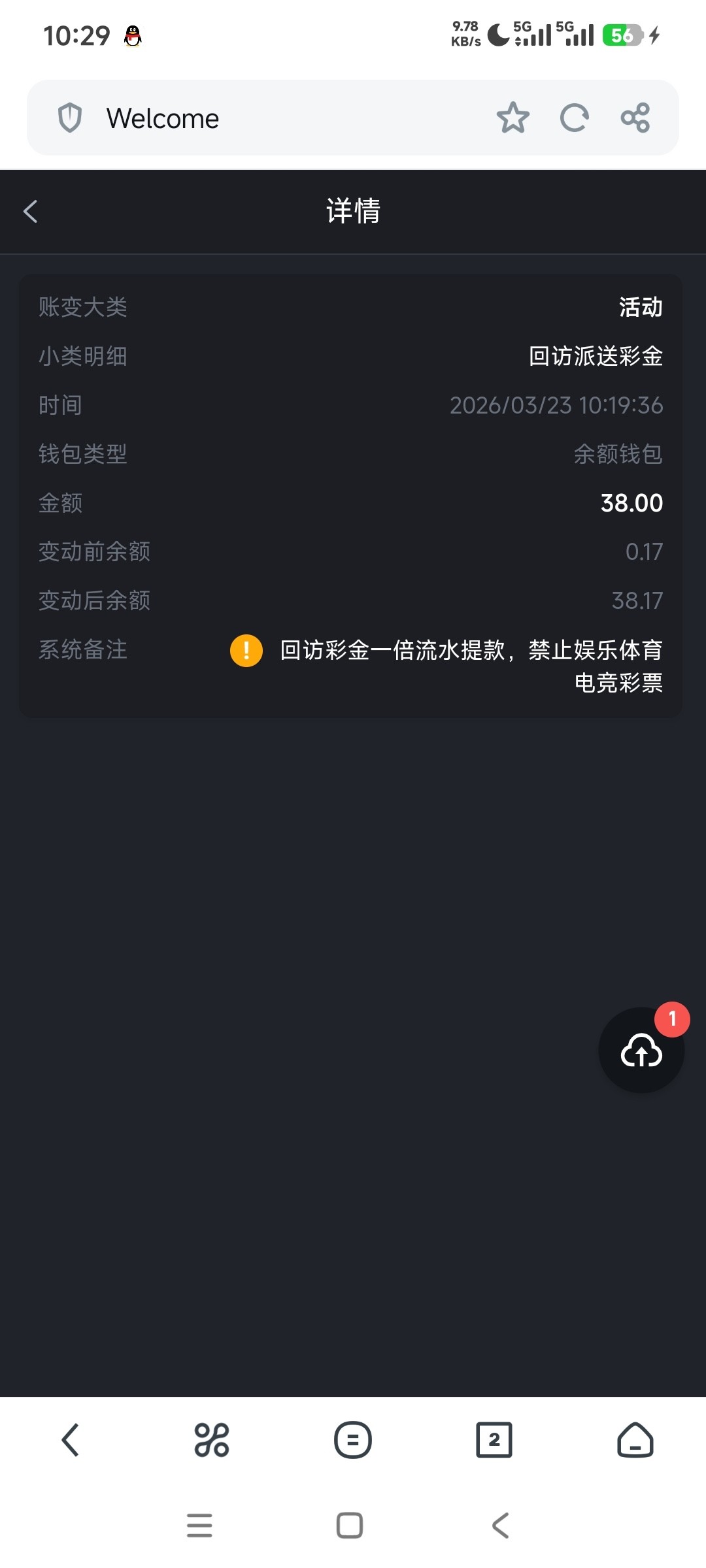Open the site security shield info

click(70, 118)
